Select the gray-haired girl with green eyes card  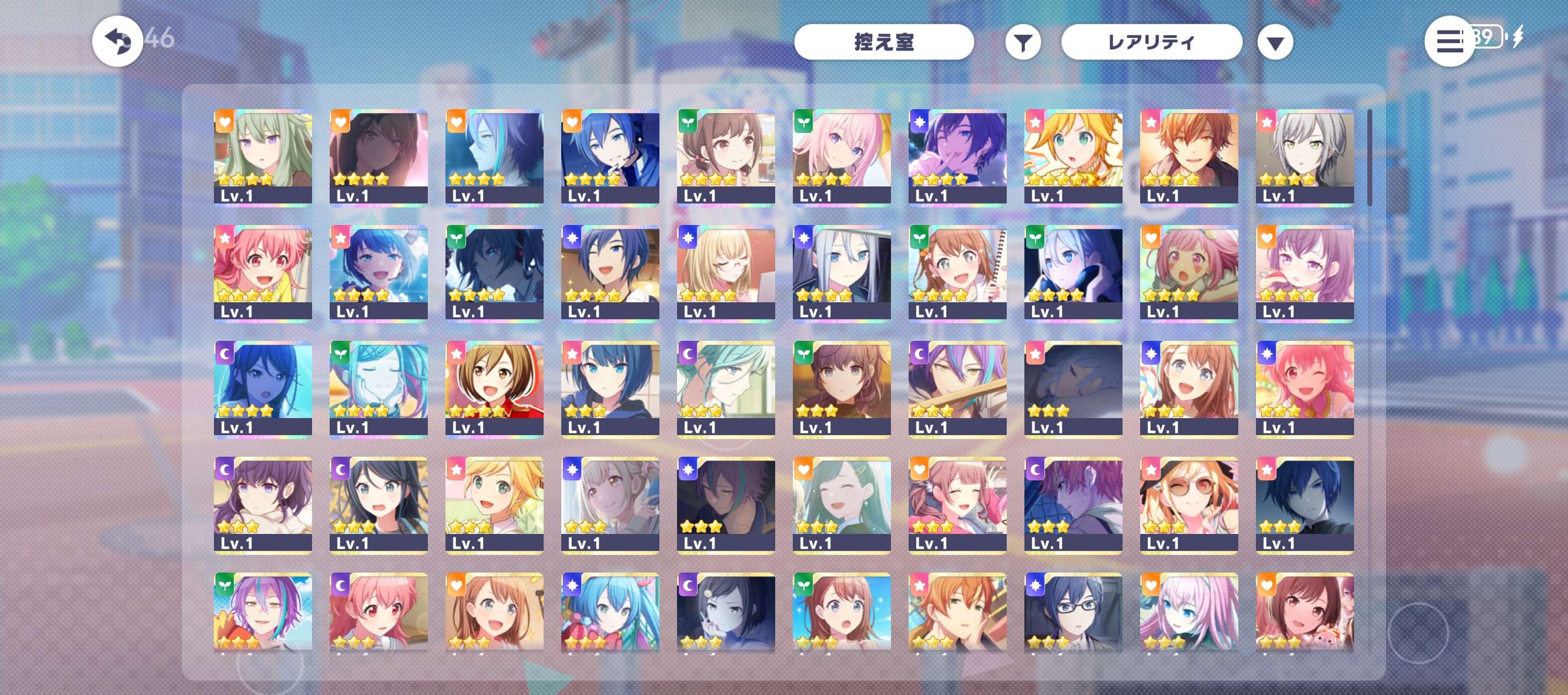[x=1304, y=157]
